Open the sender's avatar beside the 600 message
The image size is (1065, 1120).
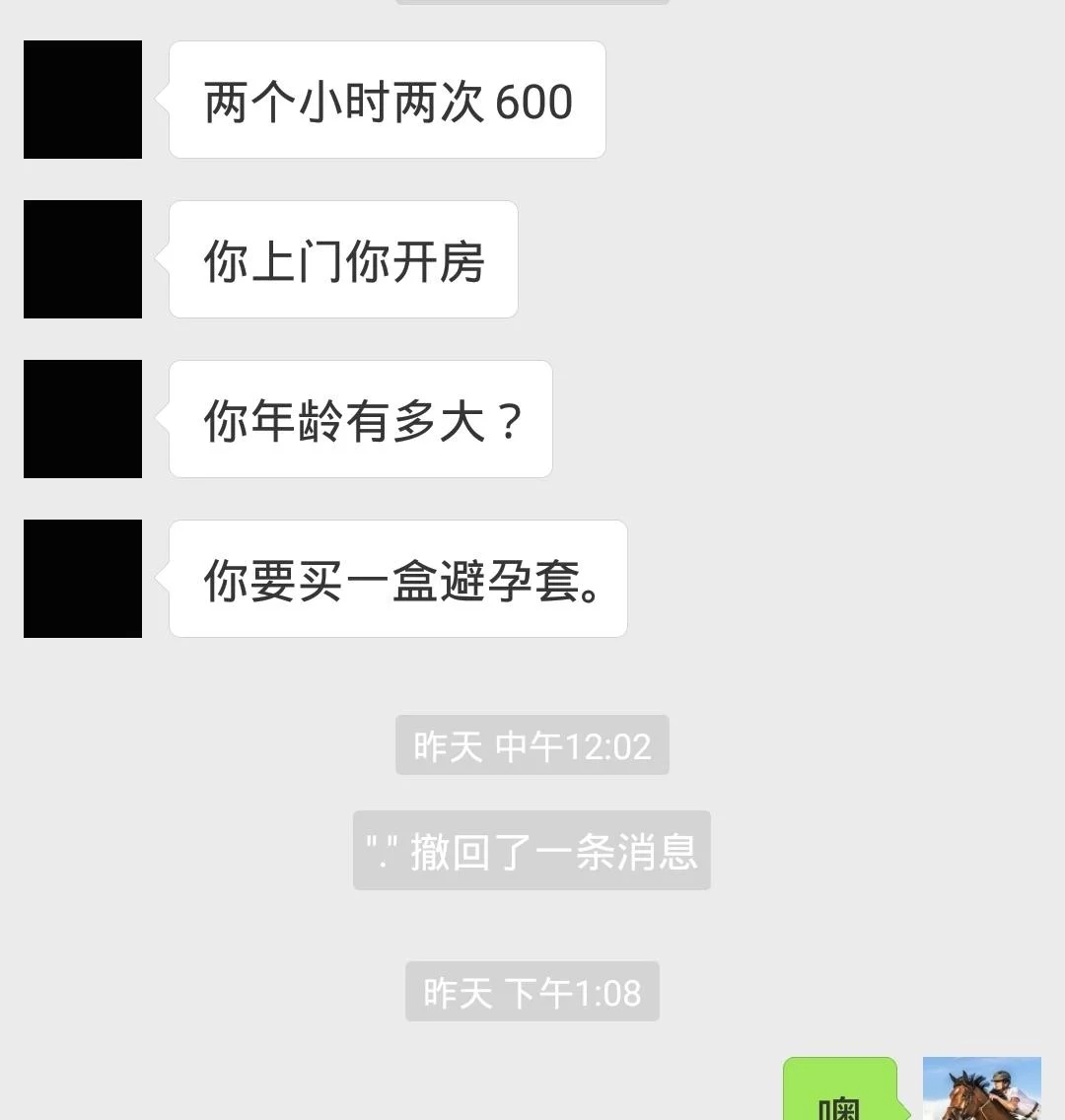(82, 99)
